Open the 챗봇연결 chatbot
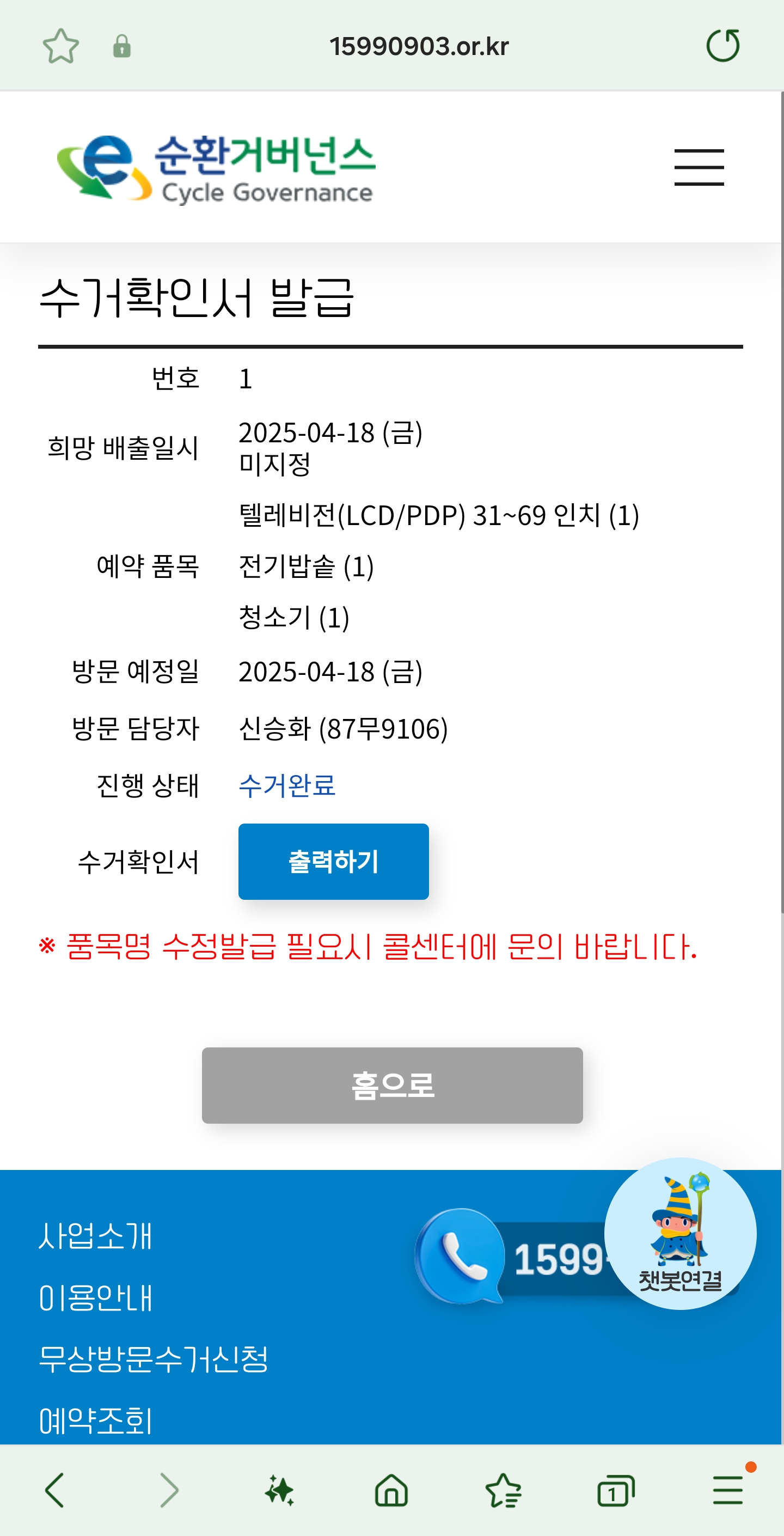The height and width of the screenshot is (1536, 784). point(679,1233)
